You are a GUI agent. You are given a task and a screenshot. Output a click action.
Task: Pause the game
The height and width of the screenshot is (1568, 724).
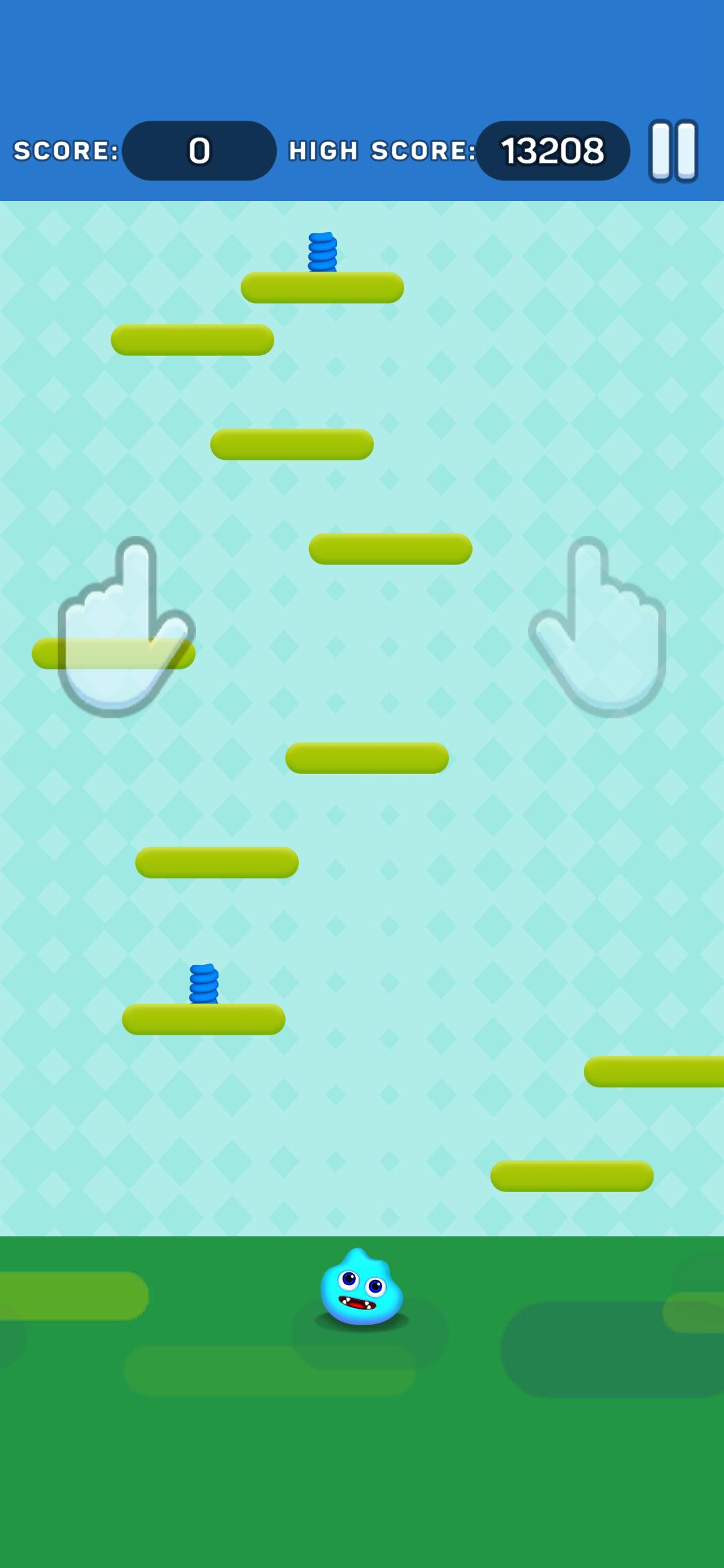click(673, 151)
